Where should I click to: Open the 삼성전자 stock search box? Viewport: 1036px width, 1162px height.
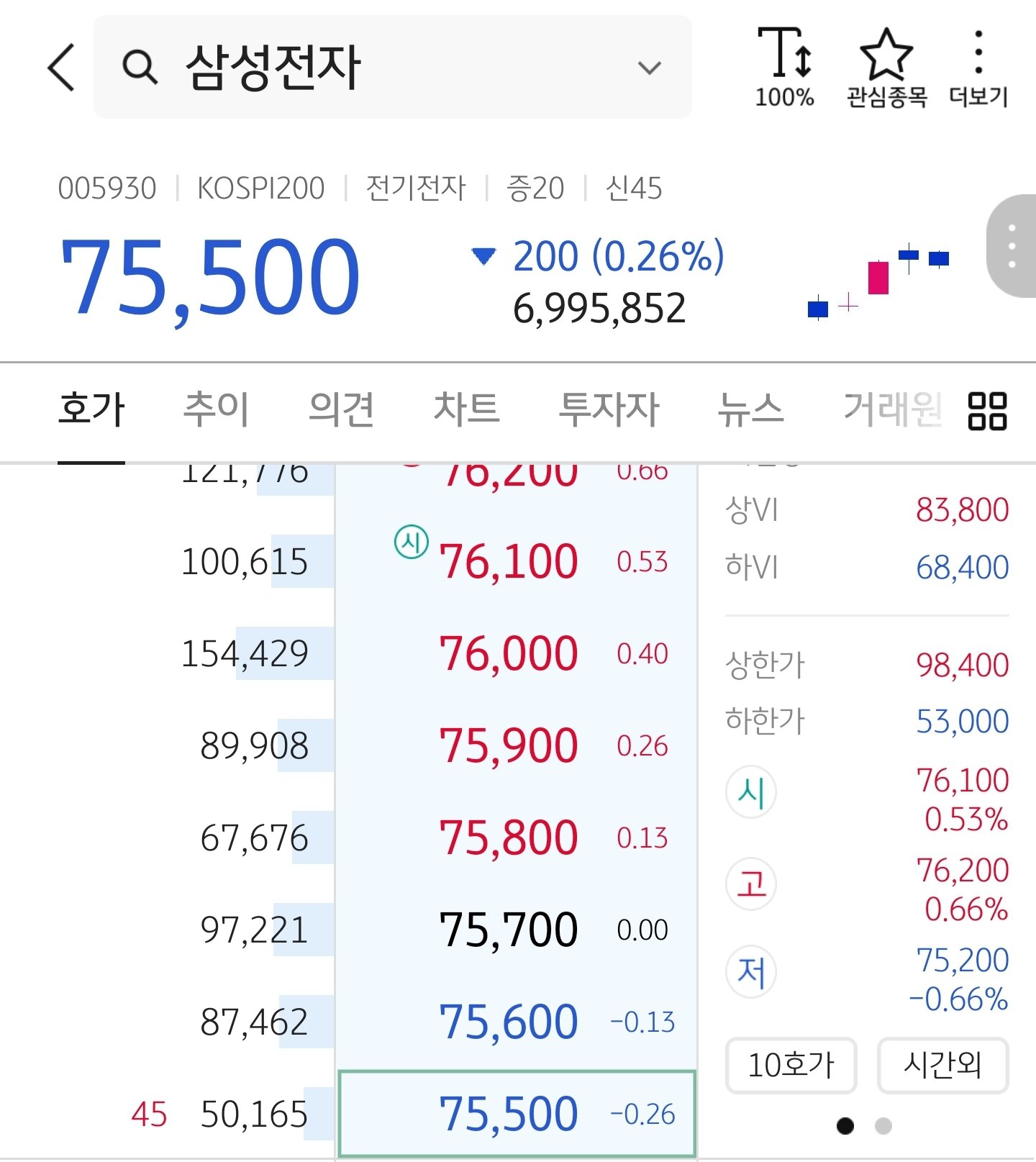pyautogui.click(x=392, y=67)
